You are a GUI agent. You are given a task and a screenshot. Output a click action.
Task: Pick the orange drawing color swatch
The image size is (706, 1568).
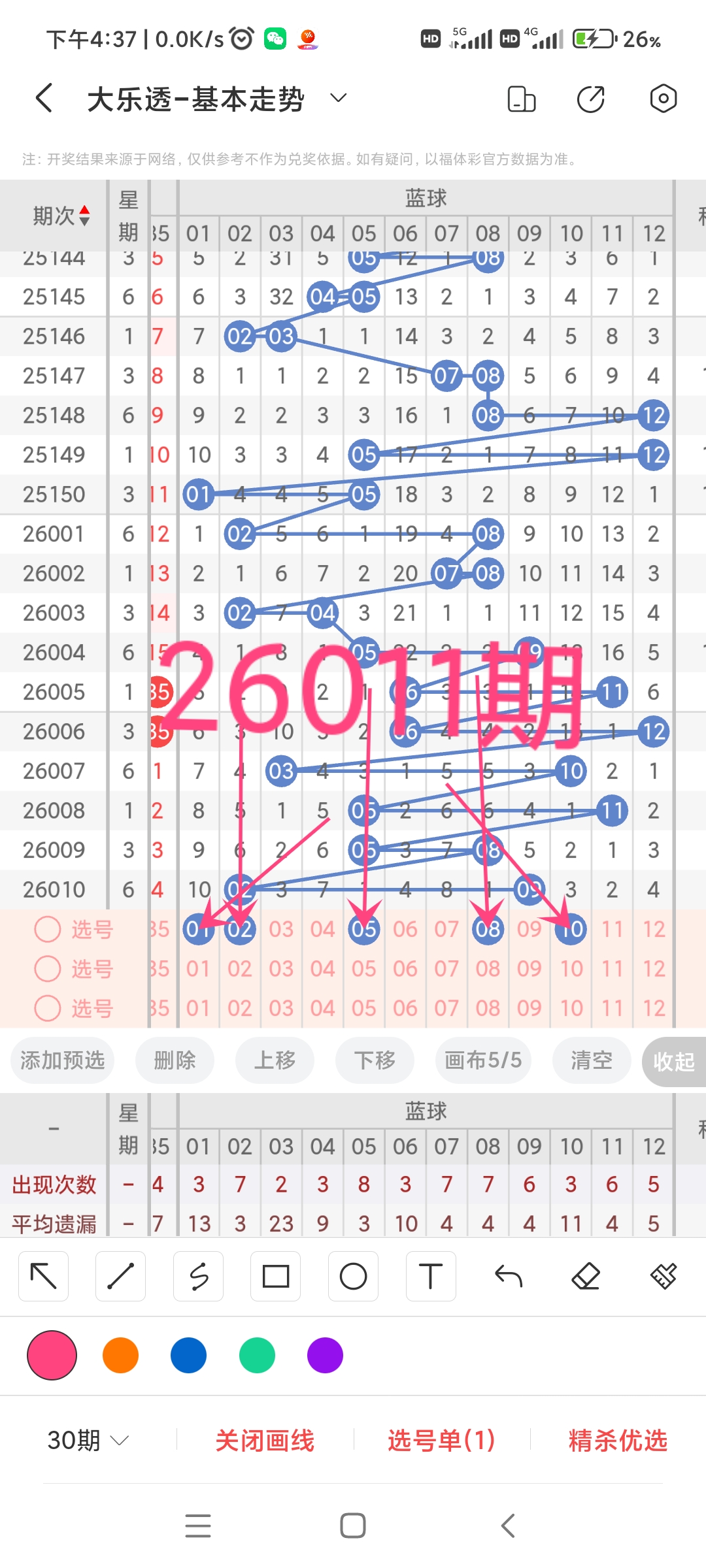[x=120, y=1356]
